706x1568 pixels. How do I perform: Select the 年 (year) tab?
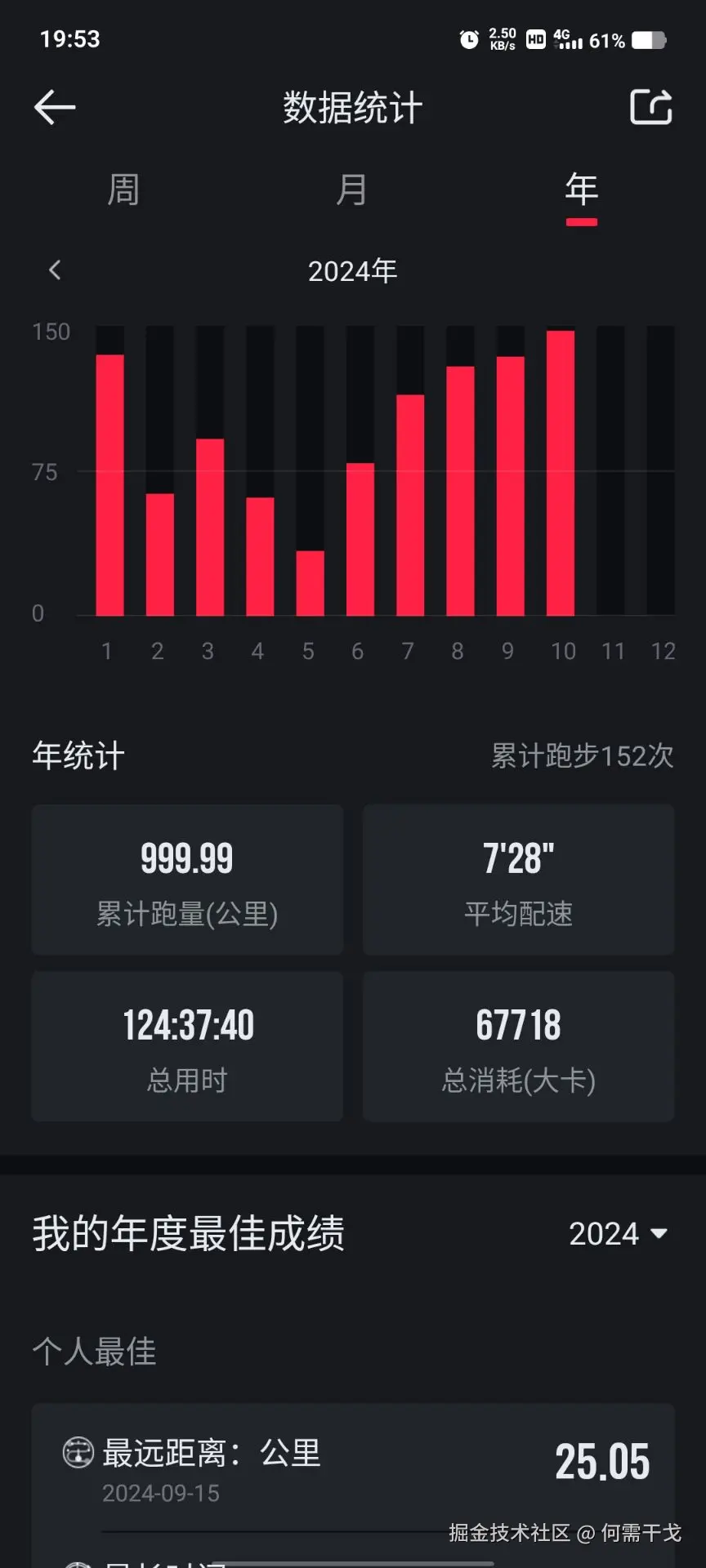pyautogui.click(x=582, y=189)
